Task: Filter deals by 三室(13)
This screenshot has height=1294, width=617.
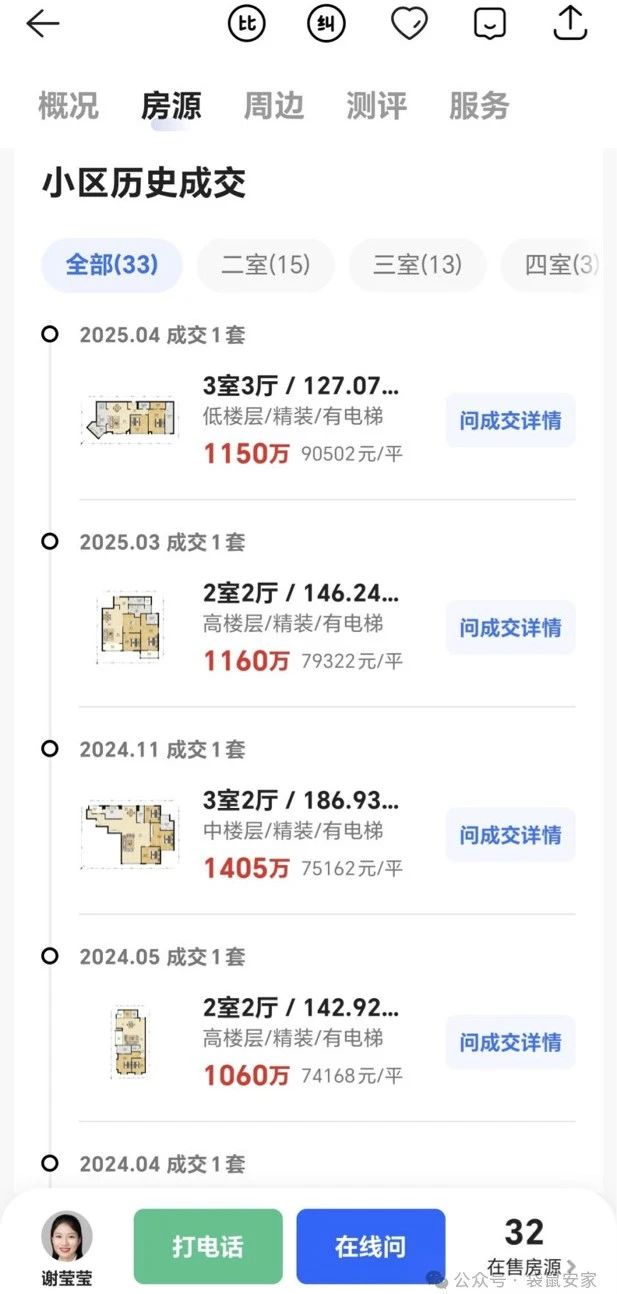Action: 417,265
